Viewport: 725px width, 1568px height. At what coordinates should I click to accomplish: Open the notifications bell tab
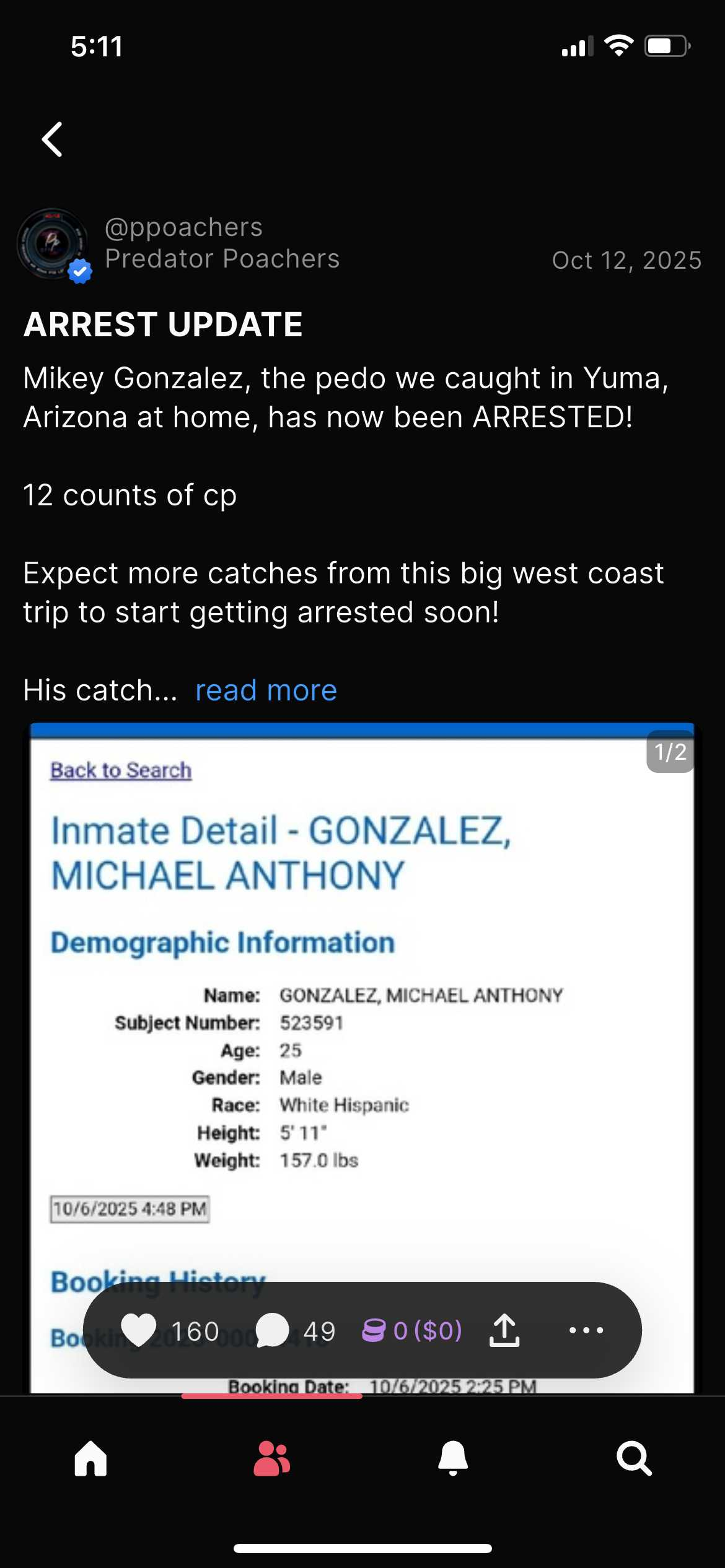pos(453,1459)
